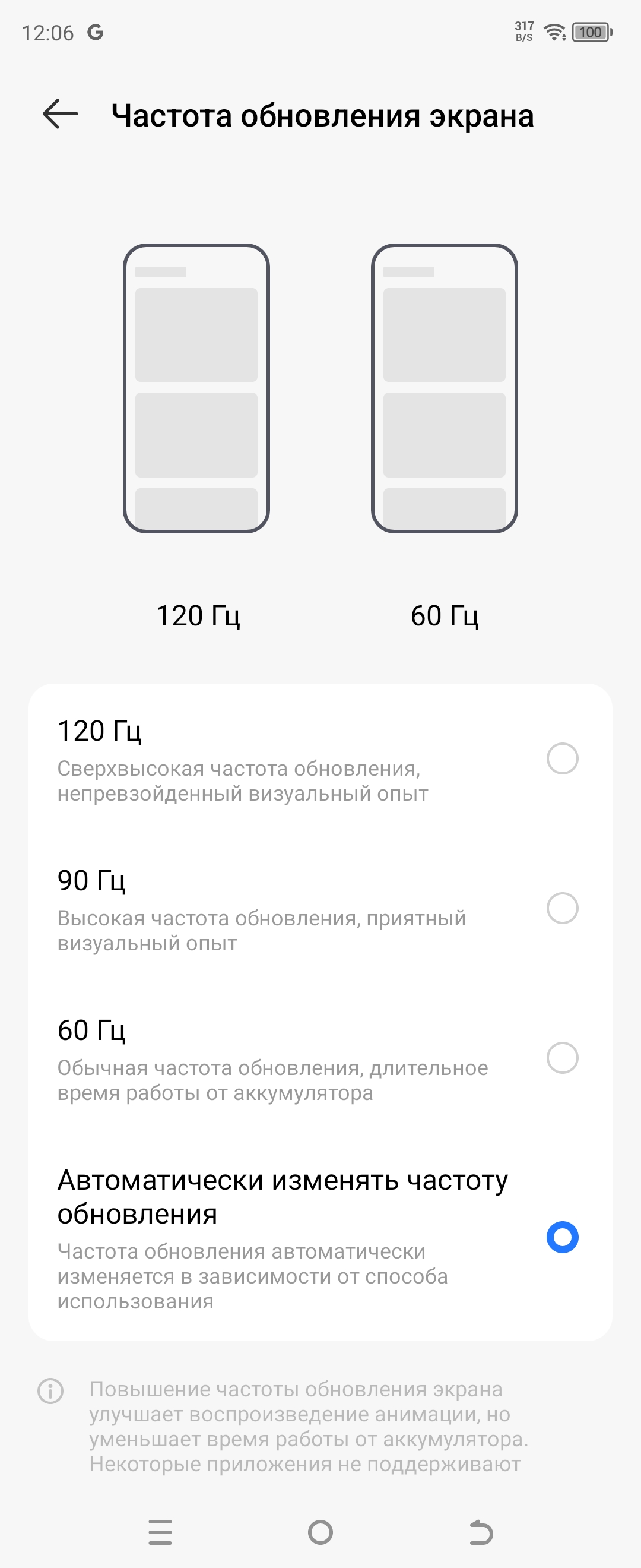The height and width of the screenshot is (1568, 641).
Task: Select automatic refresh rate switching
Action: pos(562,1237)
